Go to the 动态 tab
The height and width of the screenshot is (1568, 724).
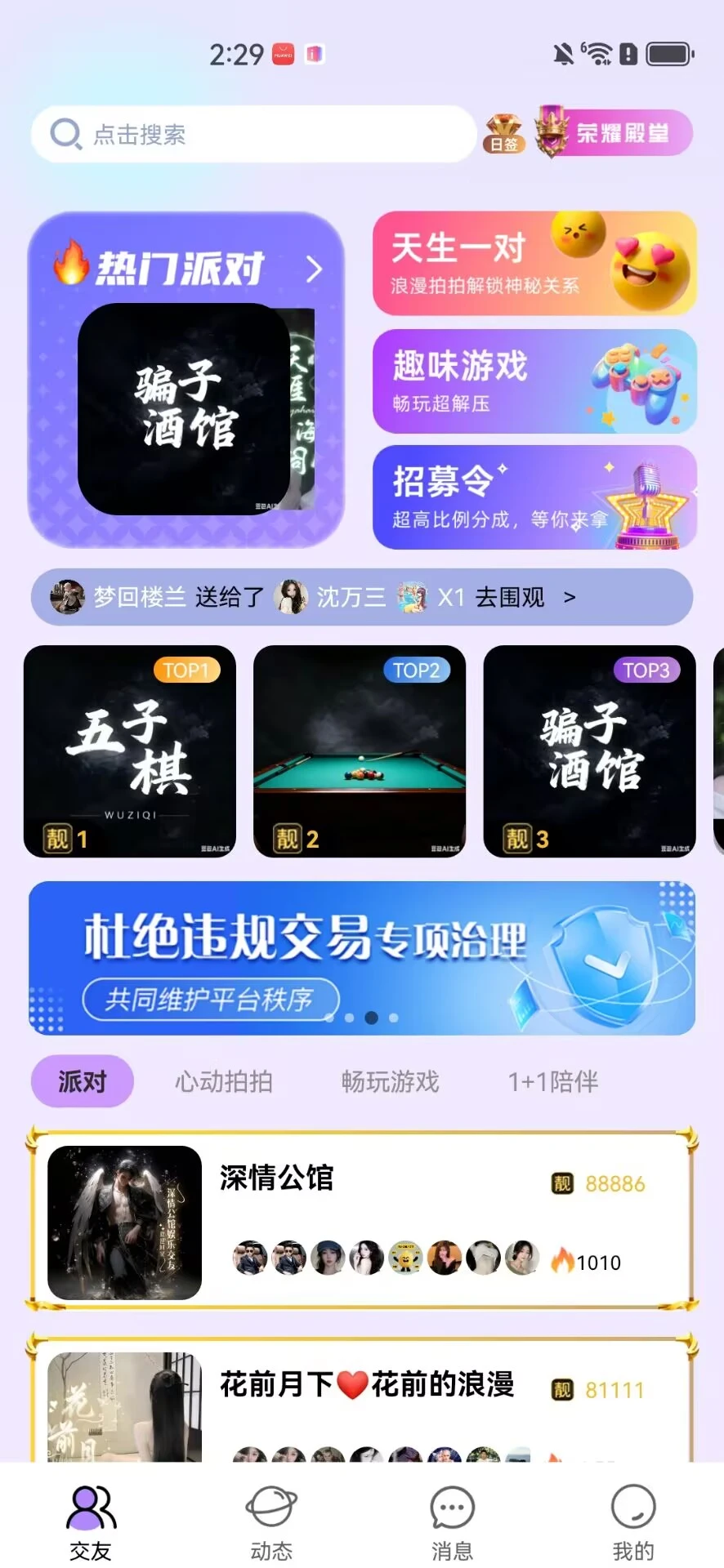point(271,1521)
